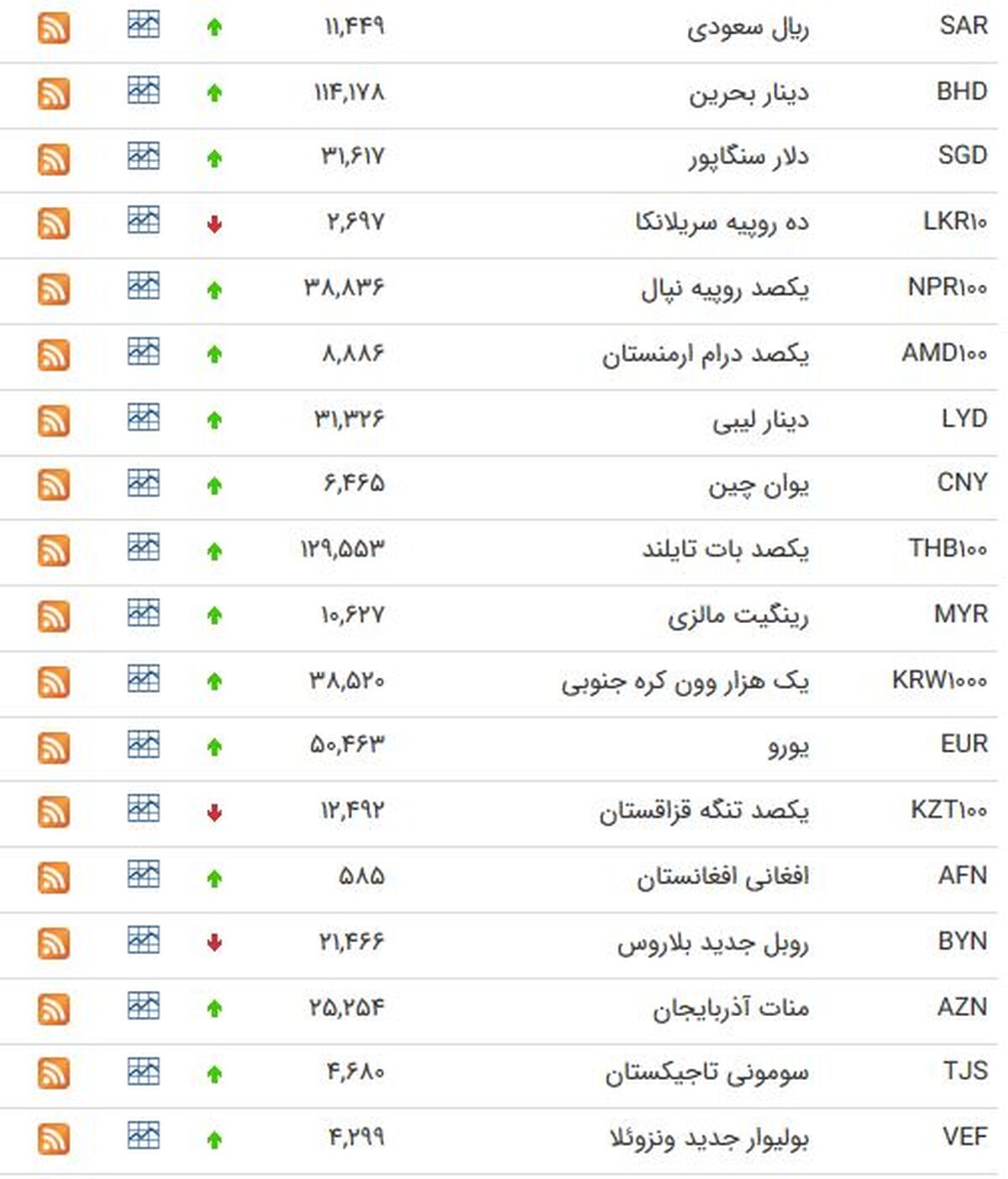View the chart for AMD100
This screenshot has height=1179, width=1008.
point(144,353)
